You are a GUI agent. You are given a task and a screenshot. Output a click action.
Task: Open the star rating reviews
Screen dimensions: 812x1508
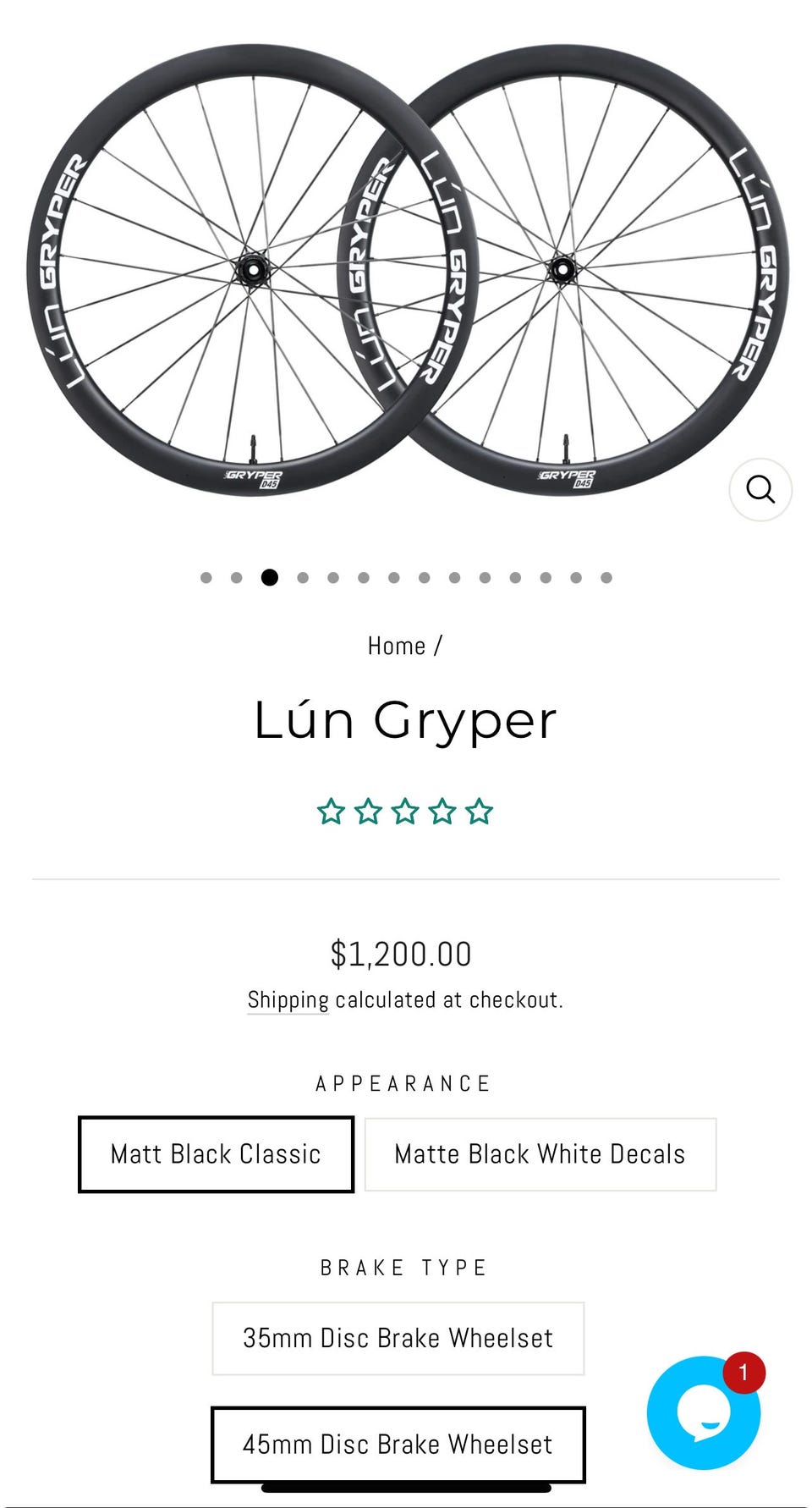[x=404, y=812]
